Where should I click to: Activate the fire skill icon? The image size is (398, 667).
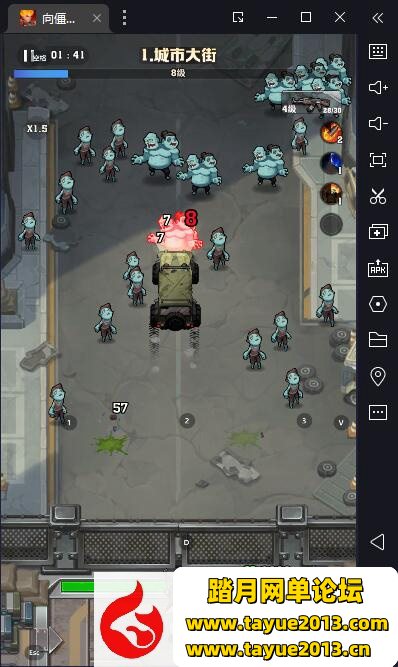pyautogui.click(x=331, y=132)
